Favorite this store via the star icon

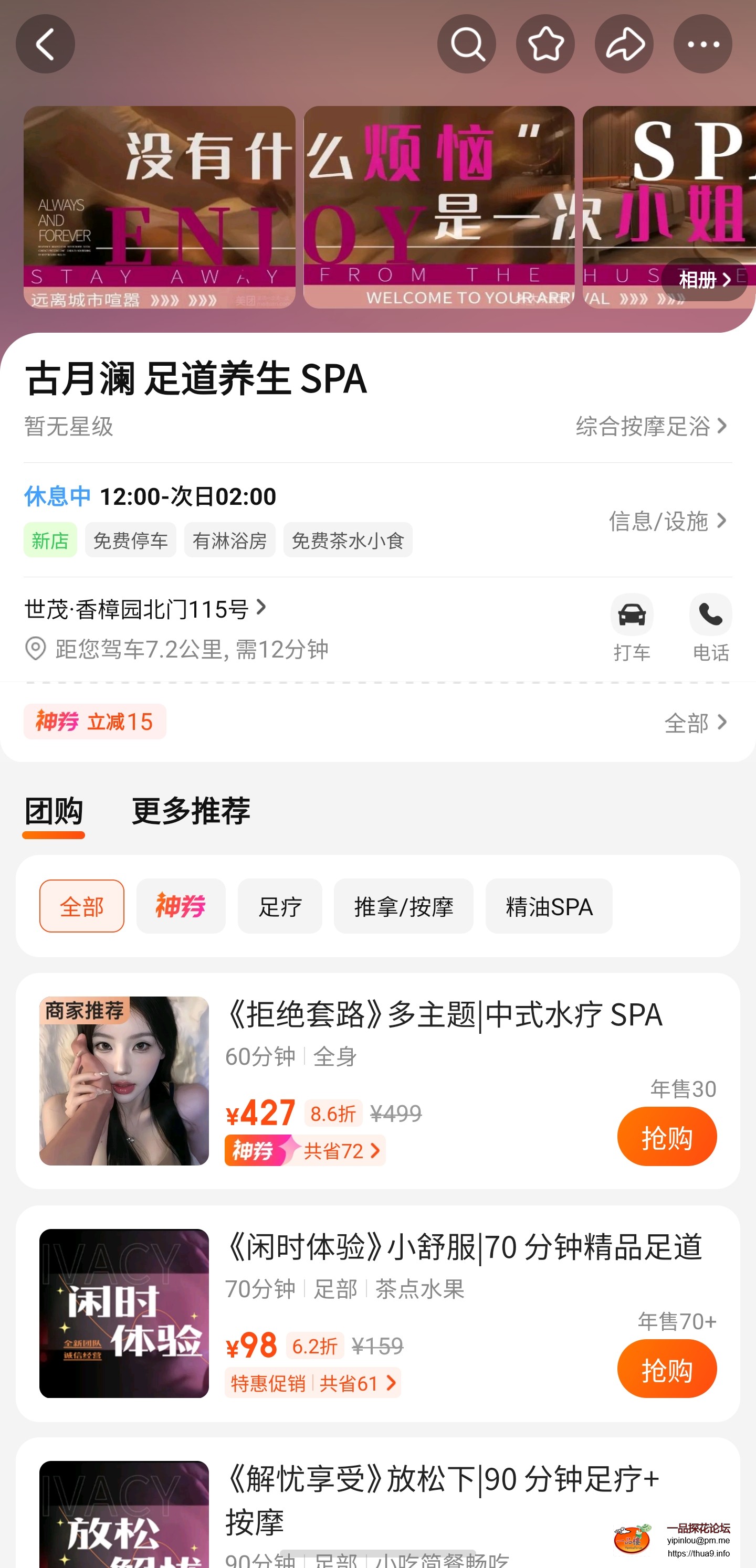tap(545, 43)
